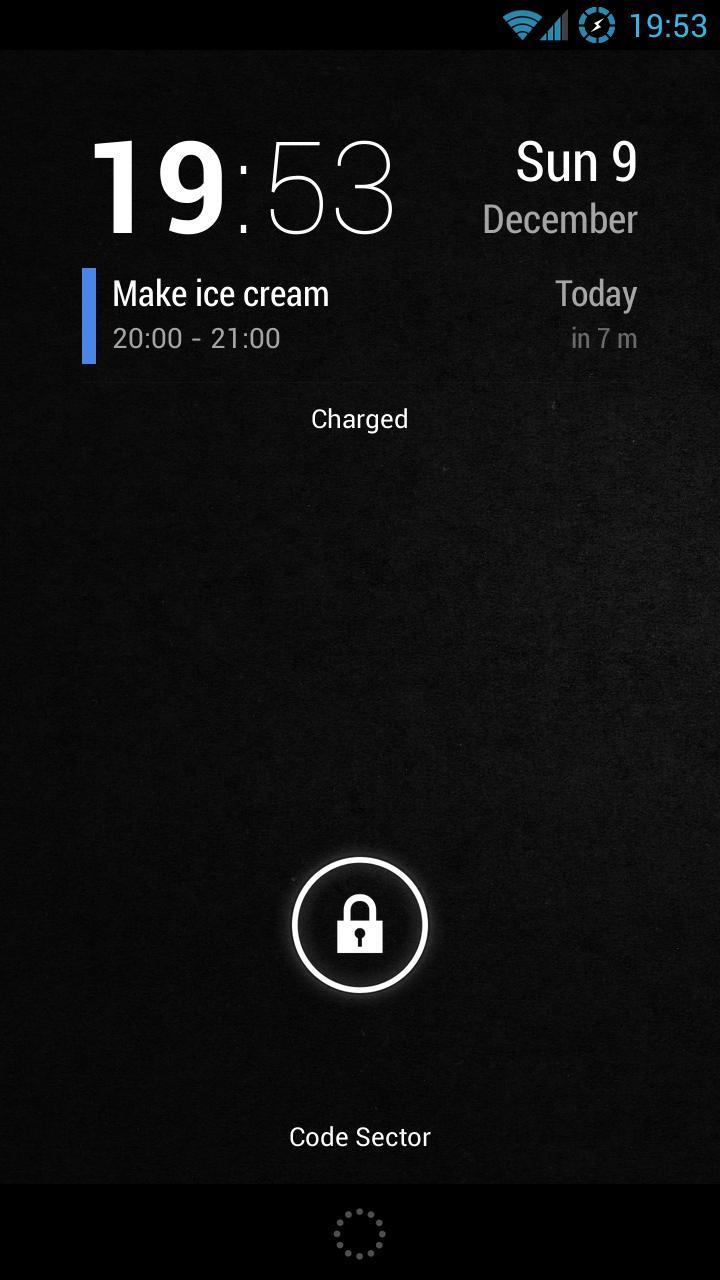The image size is (720, 1280).
Task: Tap the 'Charged' battery status text
Action: click(359, 419)
